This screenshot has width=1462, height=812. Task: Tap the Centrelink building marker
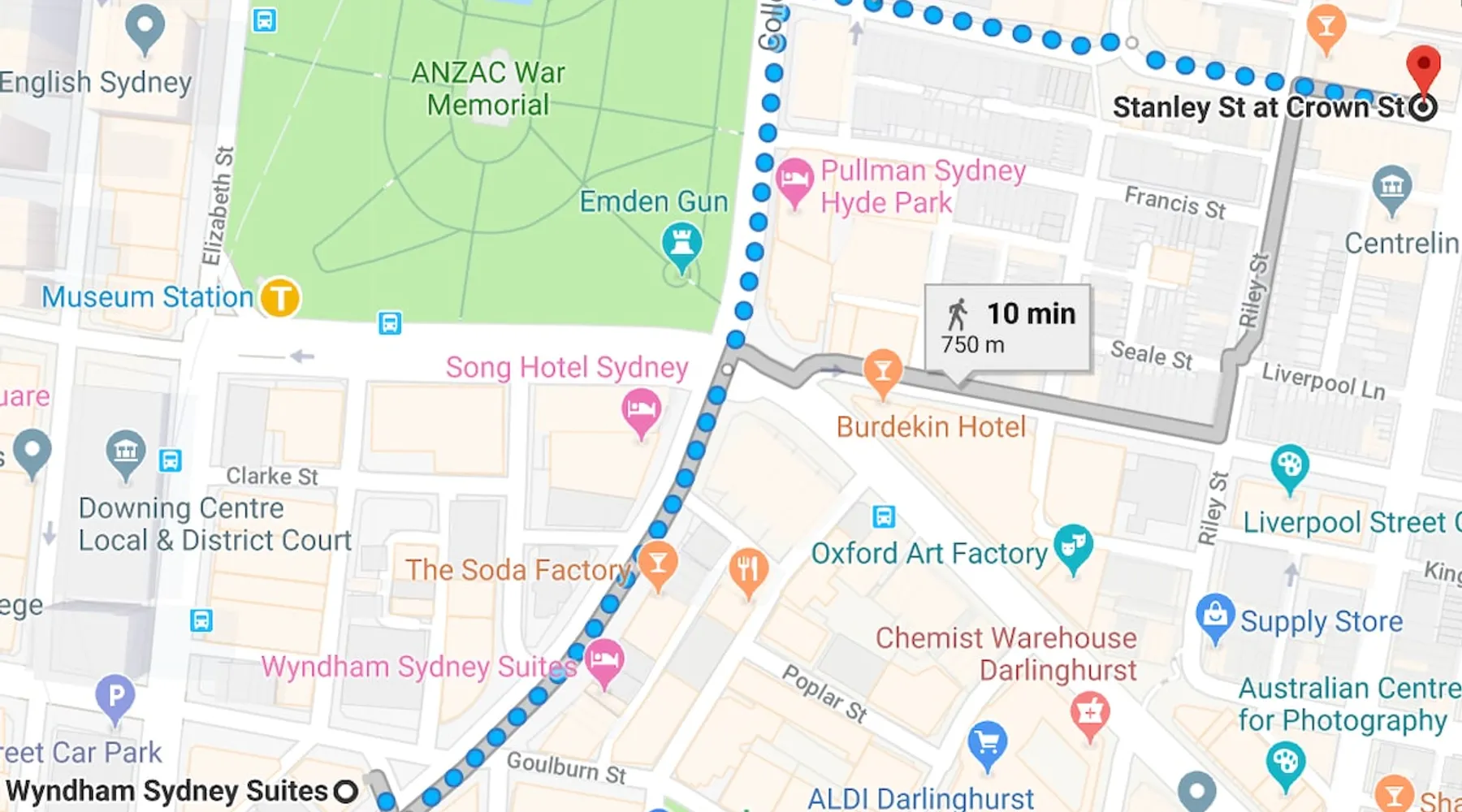pyautogui.click(x=1391, y=187)
